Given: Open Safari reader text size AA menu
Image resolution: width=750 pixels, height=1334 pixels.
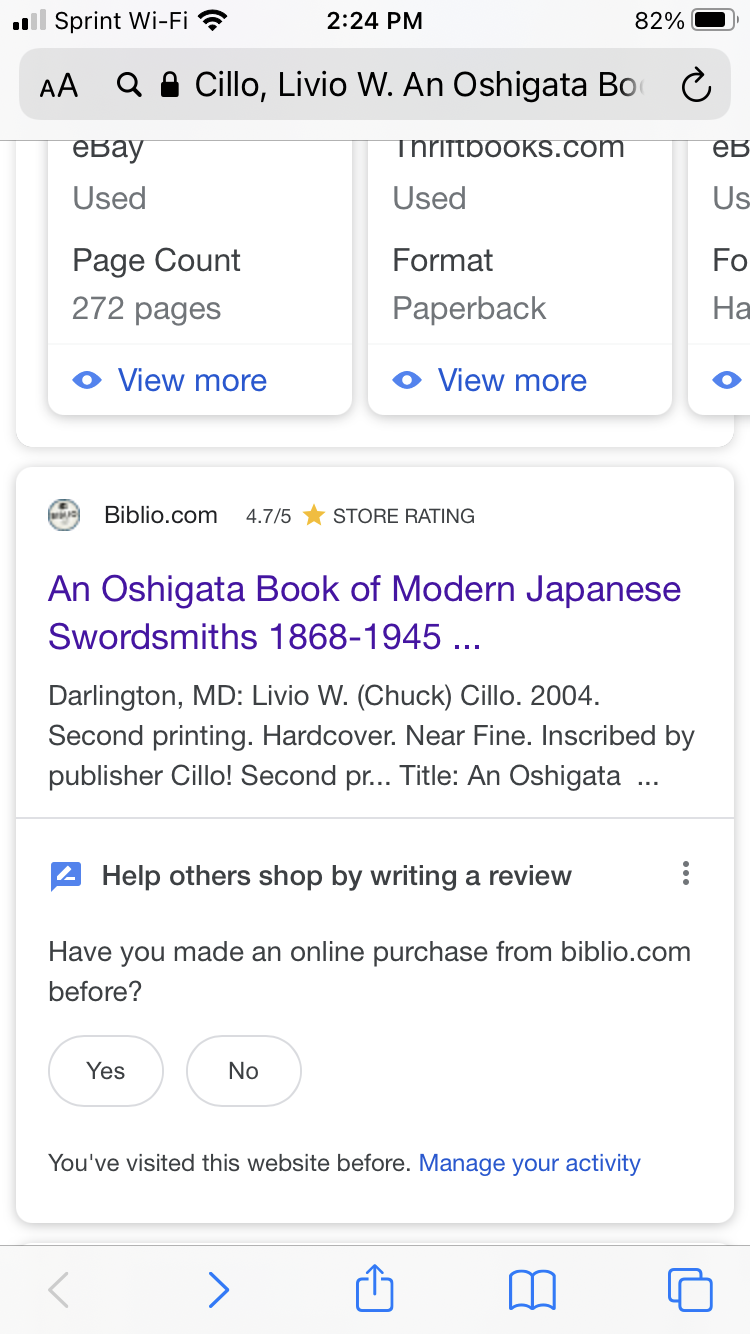Looking at the screenshot, I should pos(59,86).
